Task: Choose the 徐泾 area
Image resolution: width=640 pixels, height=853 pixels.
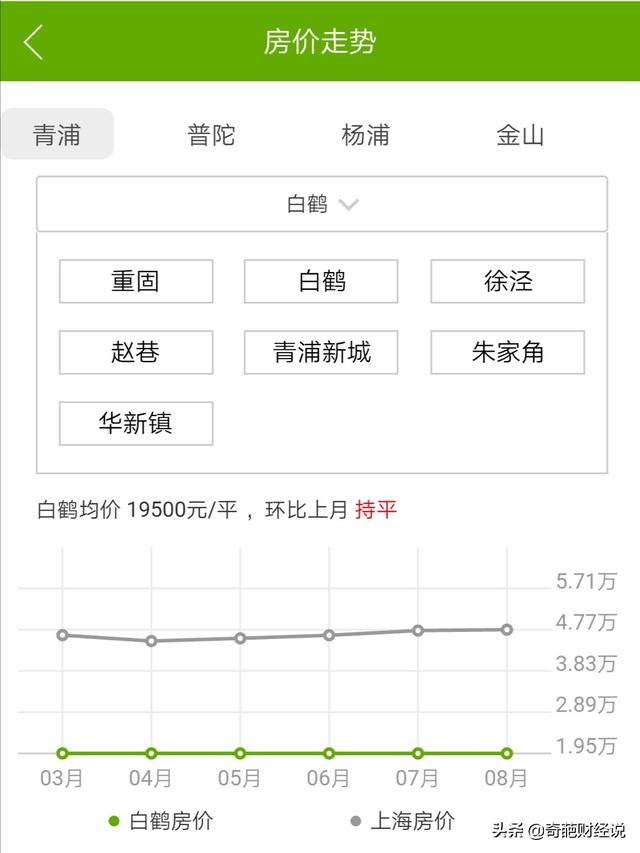Action: tap(507, 281)
